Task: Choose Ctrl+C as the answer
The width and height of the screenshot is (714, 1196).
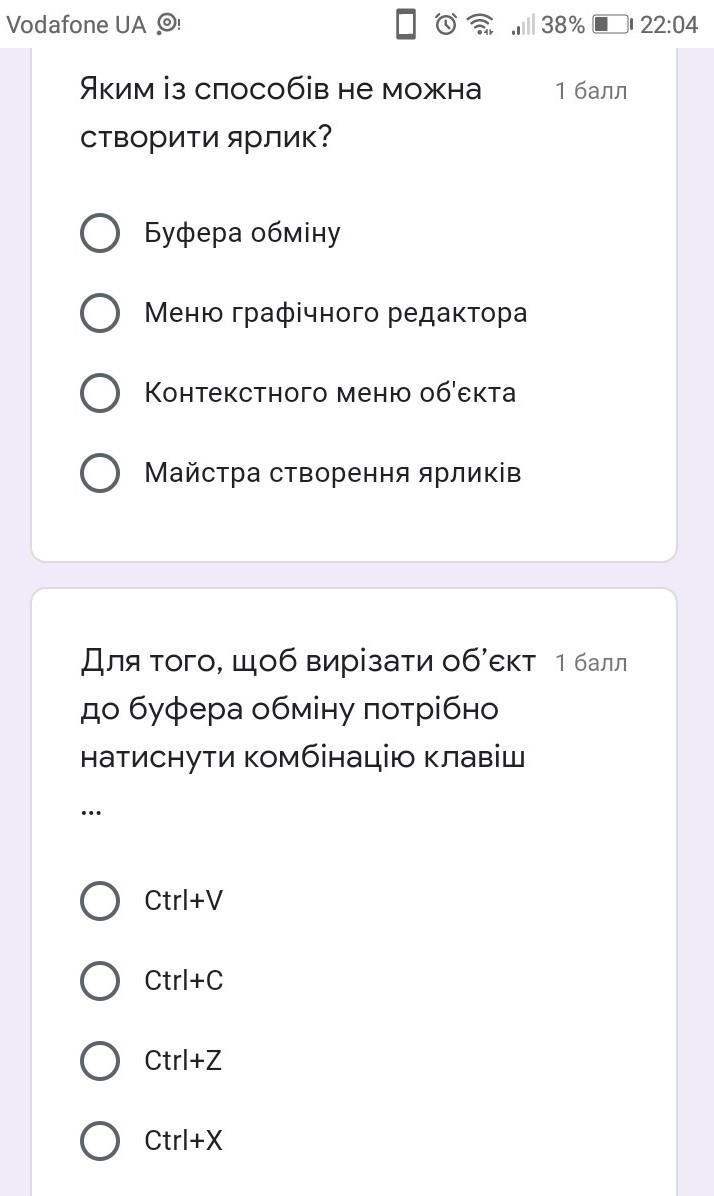Action: (100, 981)
